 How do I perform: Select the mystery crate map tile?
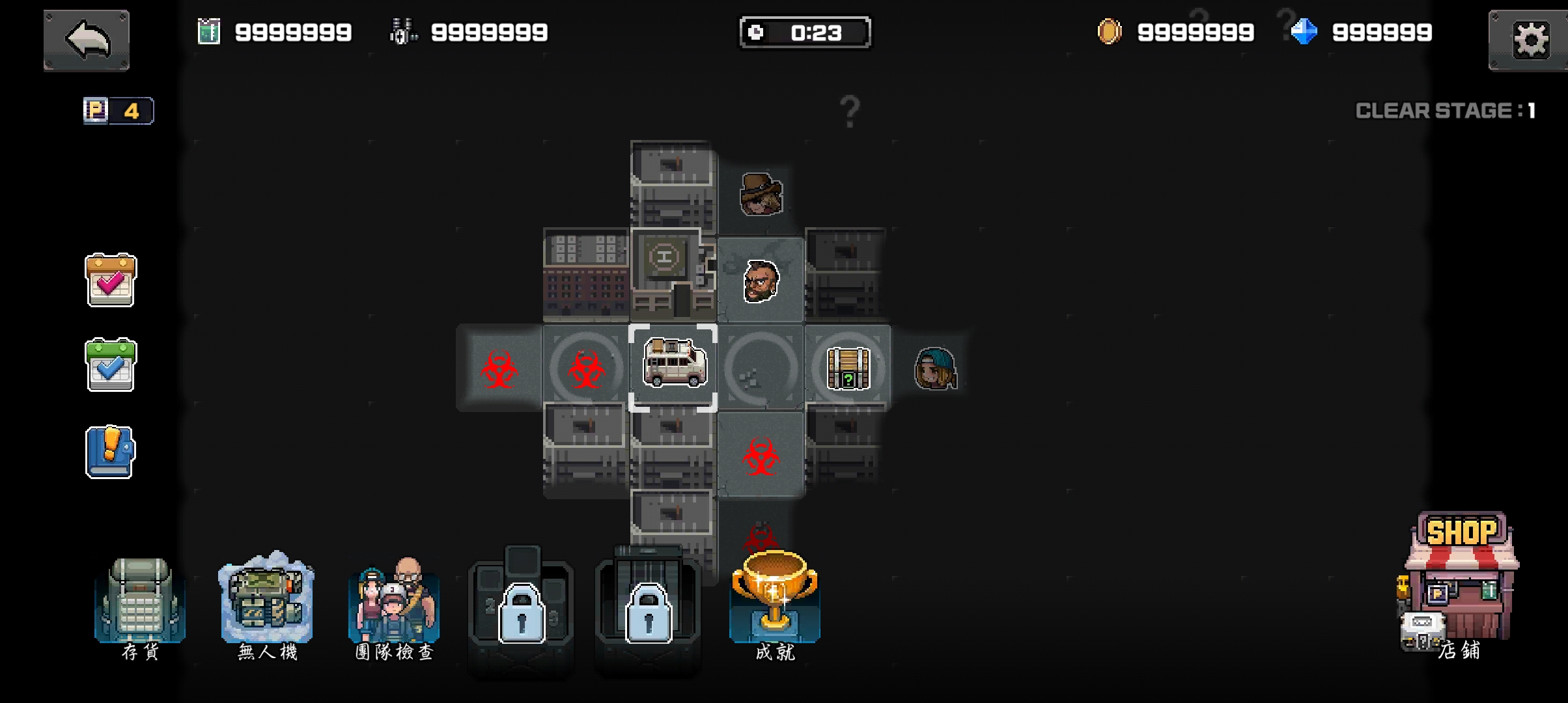tap(848, 368)
